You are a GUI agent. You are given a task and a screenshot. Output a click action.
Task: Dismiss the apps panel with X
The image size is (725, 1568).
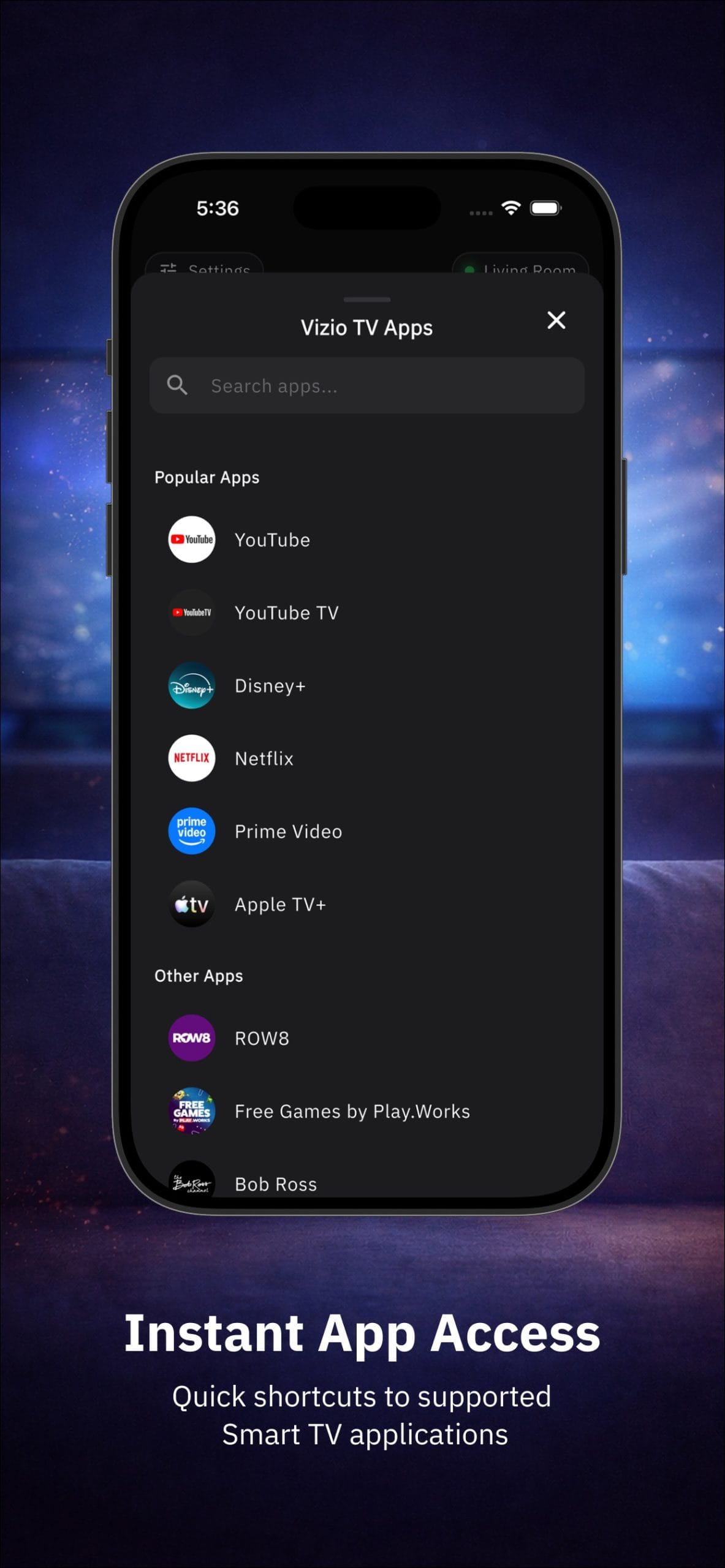coord(556,320)
